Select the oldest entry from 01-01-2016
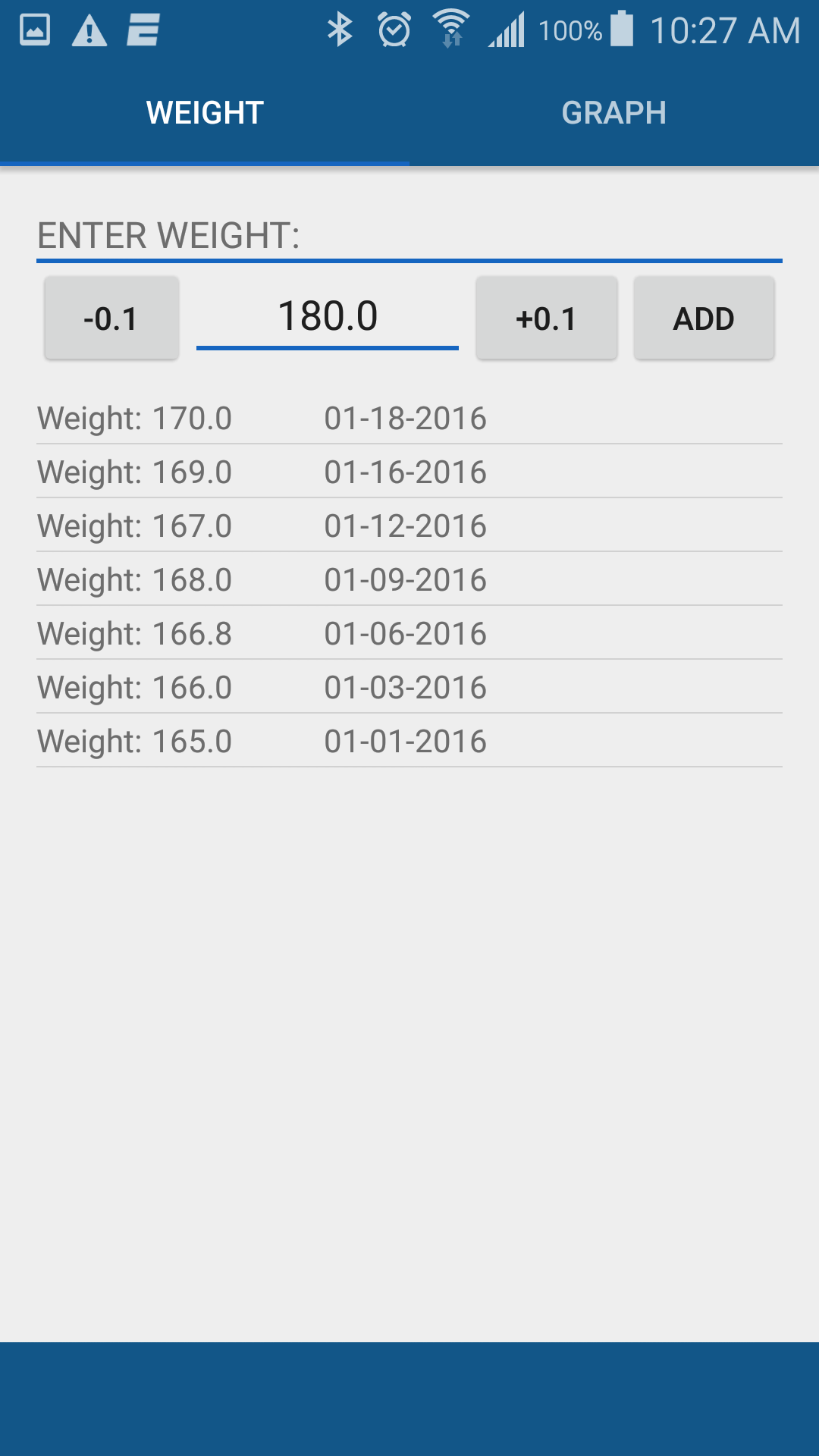 409,740
